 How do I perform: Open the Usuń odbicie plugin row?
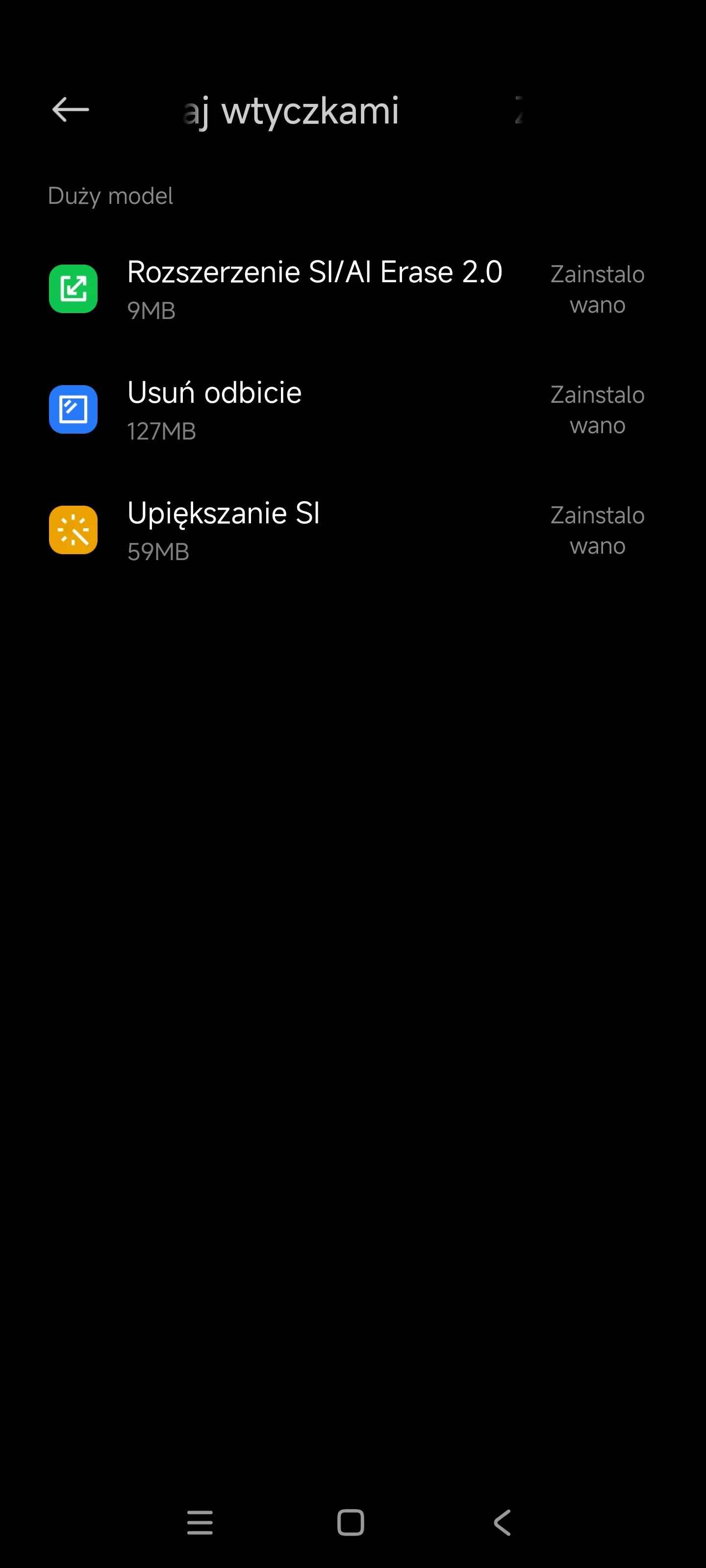point(314,409)
